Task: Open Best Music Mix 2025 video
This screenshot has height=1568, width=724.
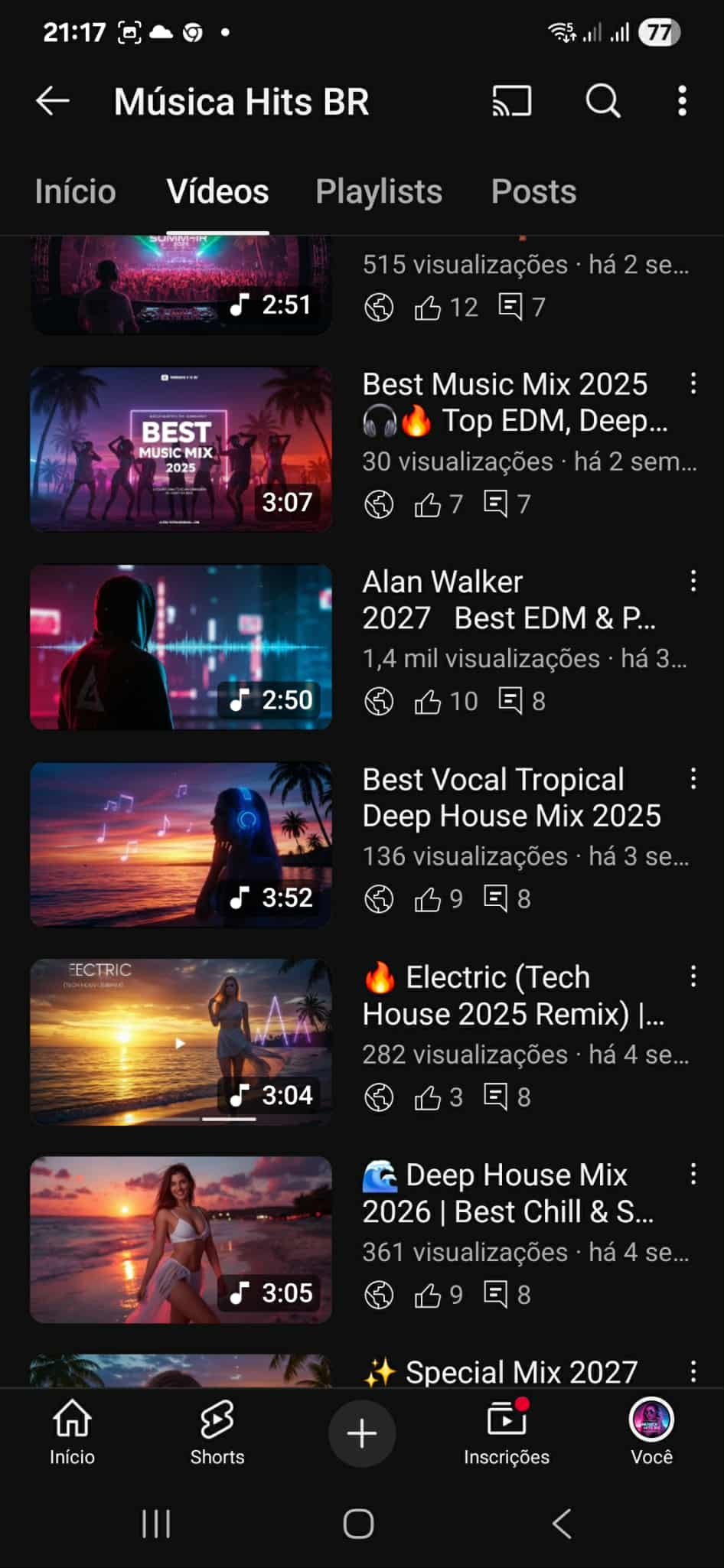Action: point(181,449)
